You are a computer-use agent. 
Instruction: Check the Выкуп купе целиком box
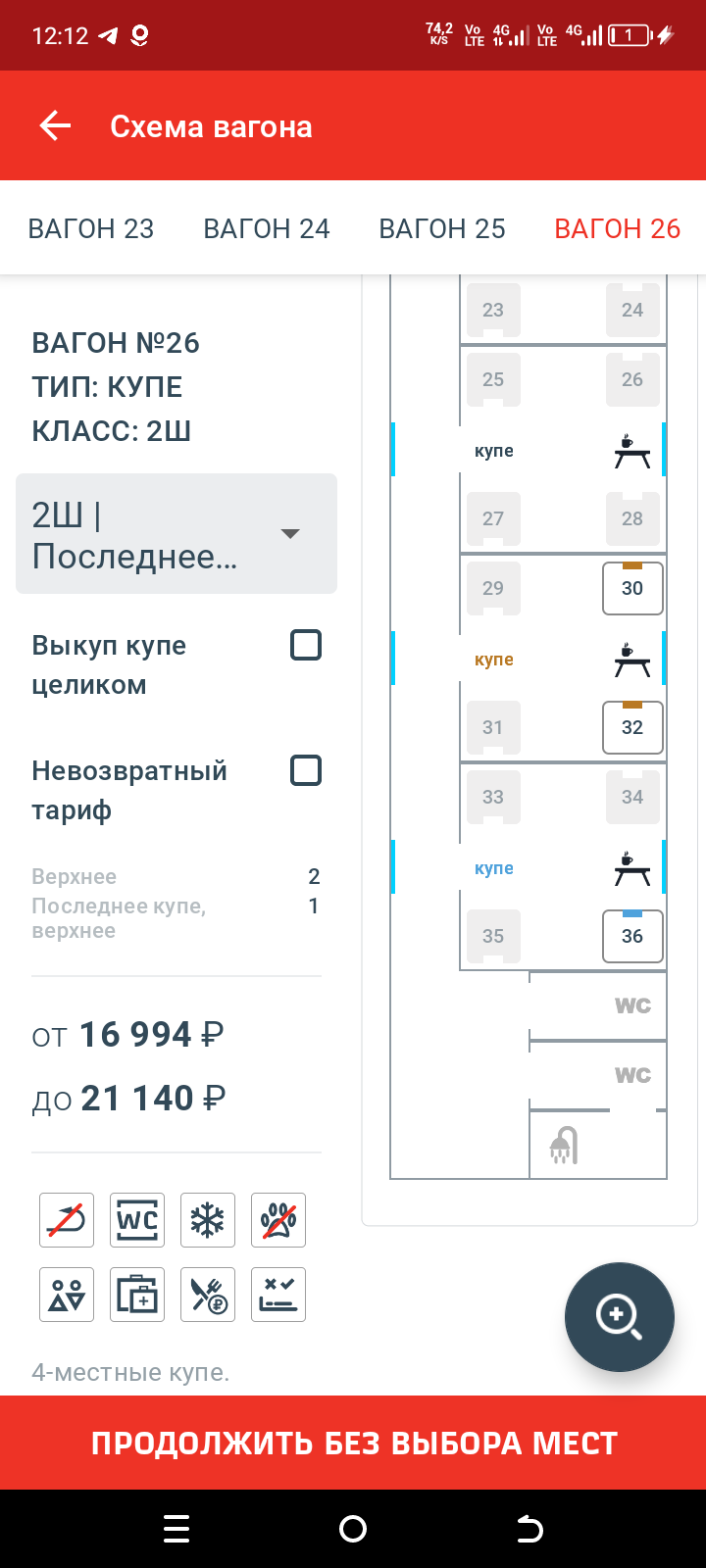point(306,645)
